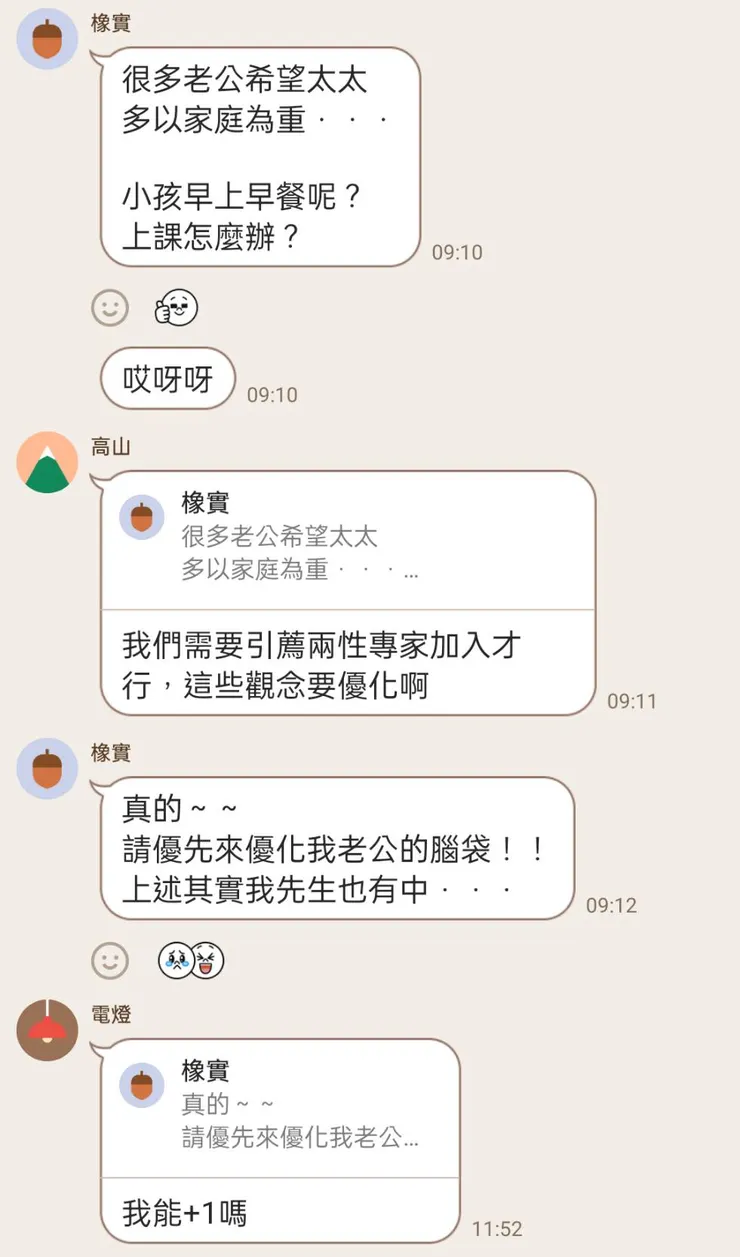Open 電燈's lamp profile avatar
Viewport: 740px width, 1257px height.
(46, 1030)
